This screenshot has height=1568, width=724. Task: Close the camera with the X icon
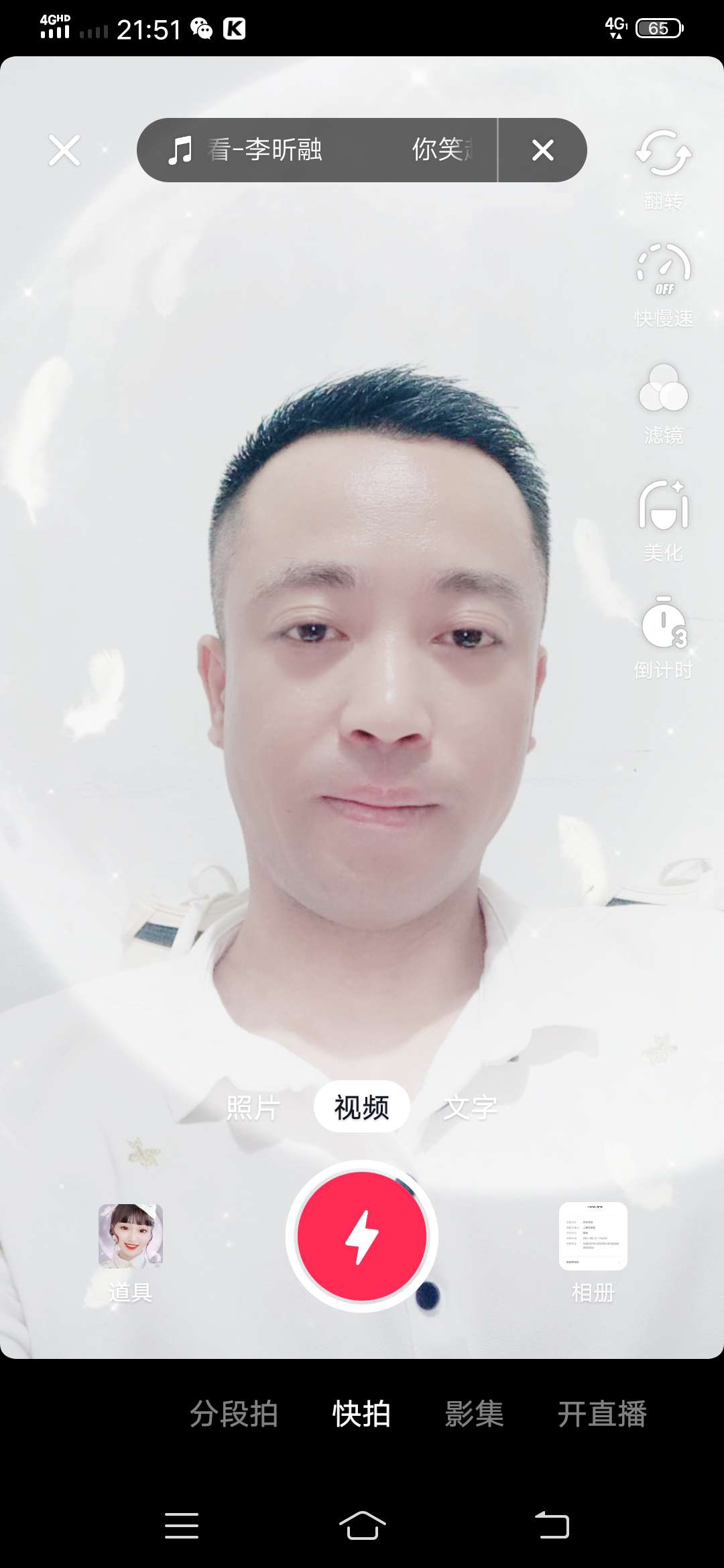[64, 150]
